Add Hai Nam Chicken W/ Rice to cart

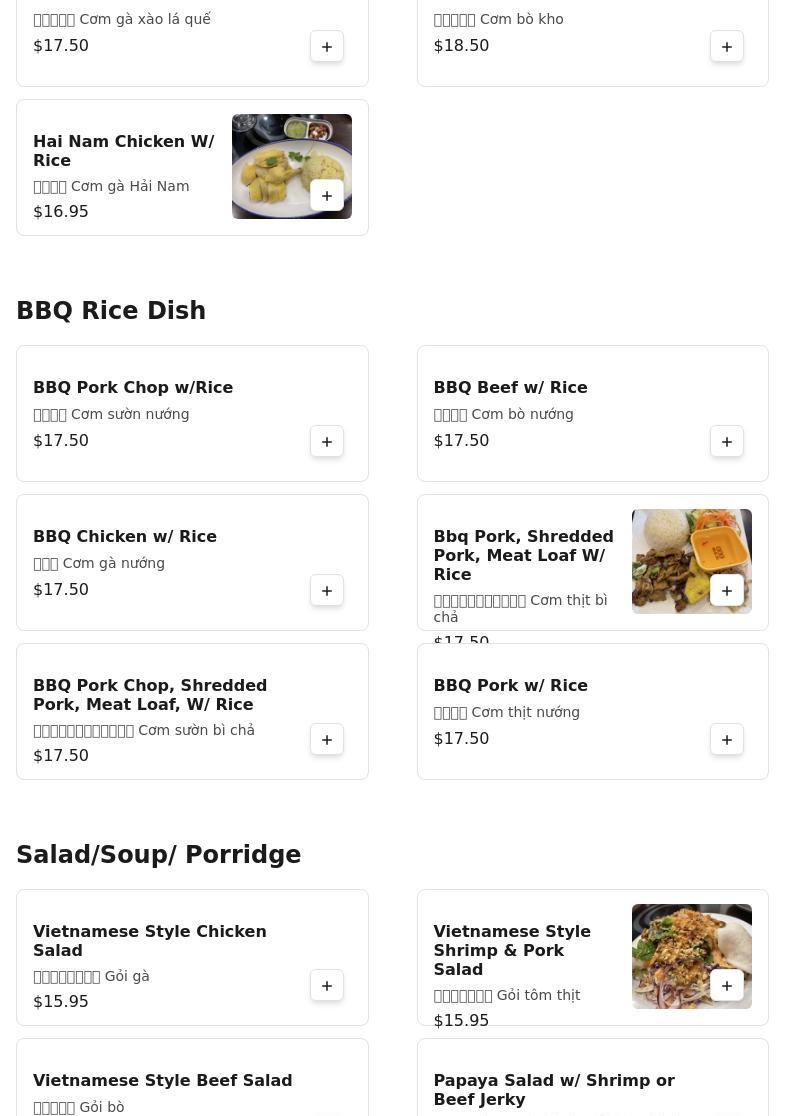pos(326,196)
